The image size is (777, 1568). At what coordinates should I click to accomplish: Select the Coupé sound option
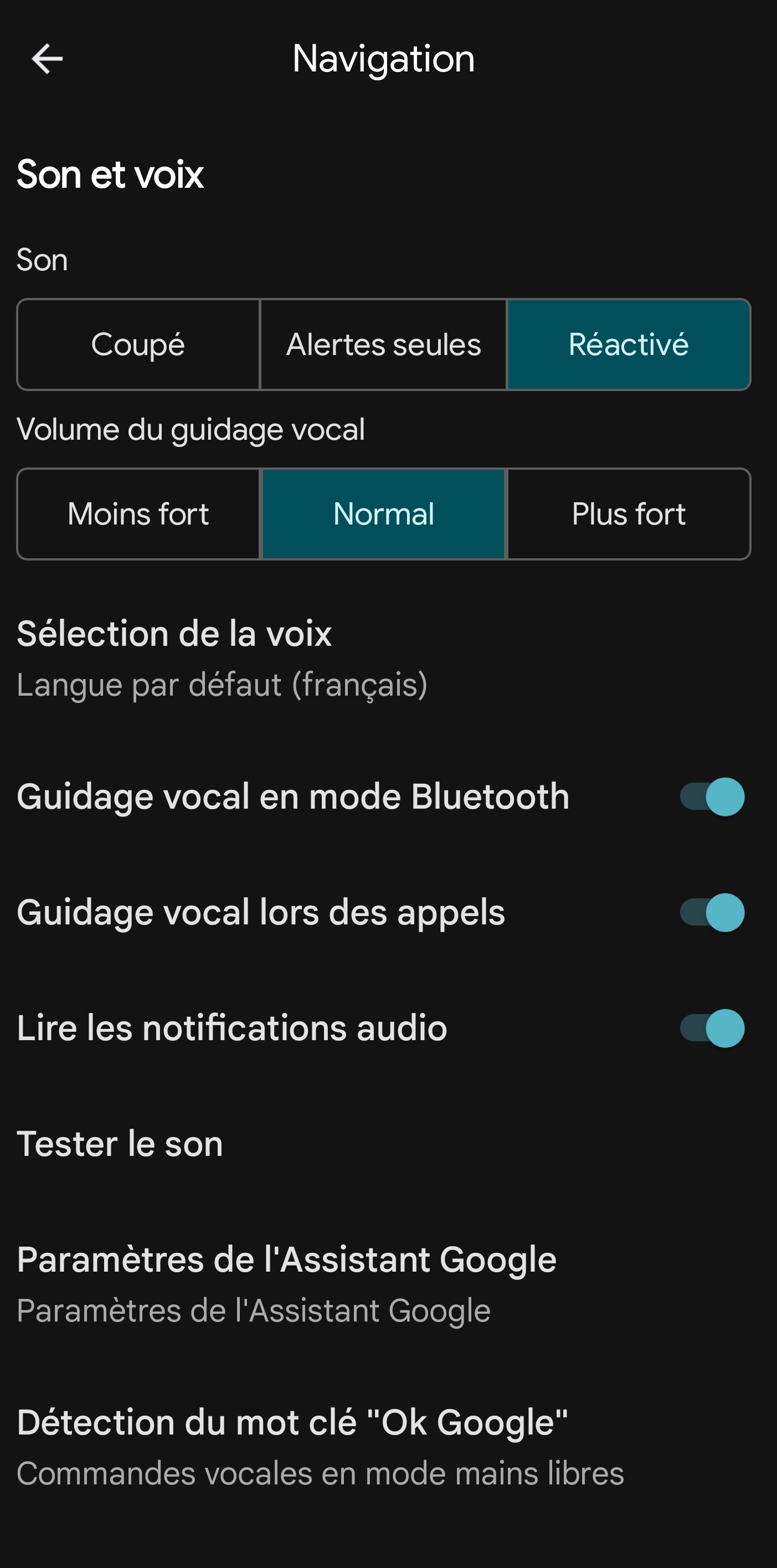(x=138, y=345)
